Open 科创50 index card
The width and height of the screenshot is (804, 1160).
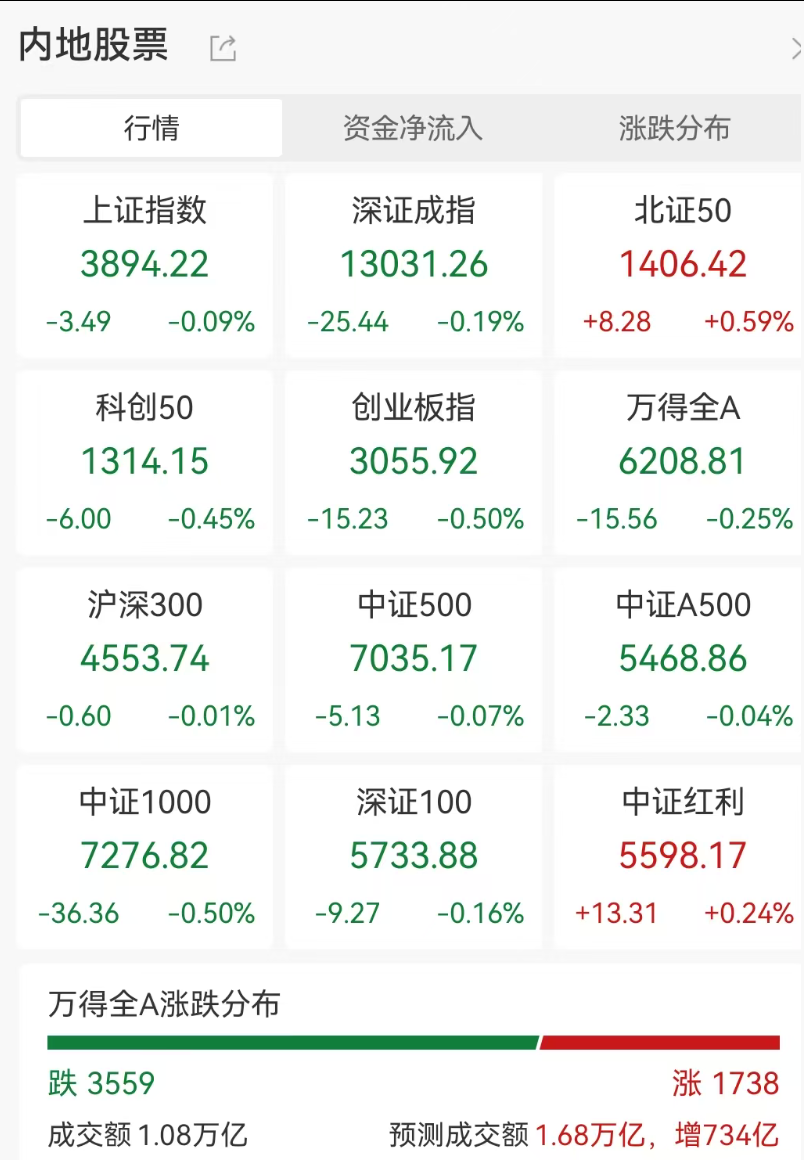coord(145,462)
